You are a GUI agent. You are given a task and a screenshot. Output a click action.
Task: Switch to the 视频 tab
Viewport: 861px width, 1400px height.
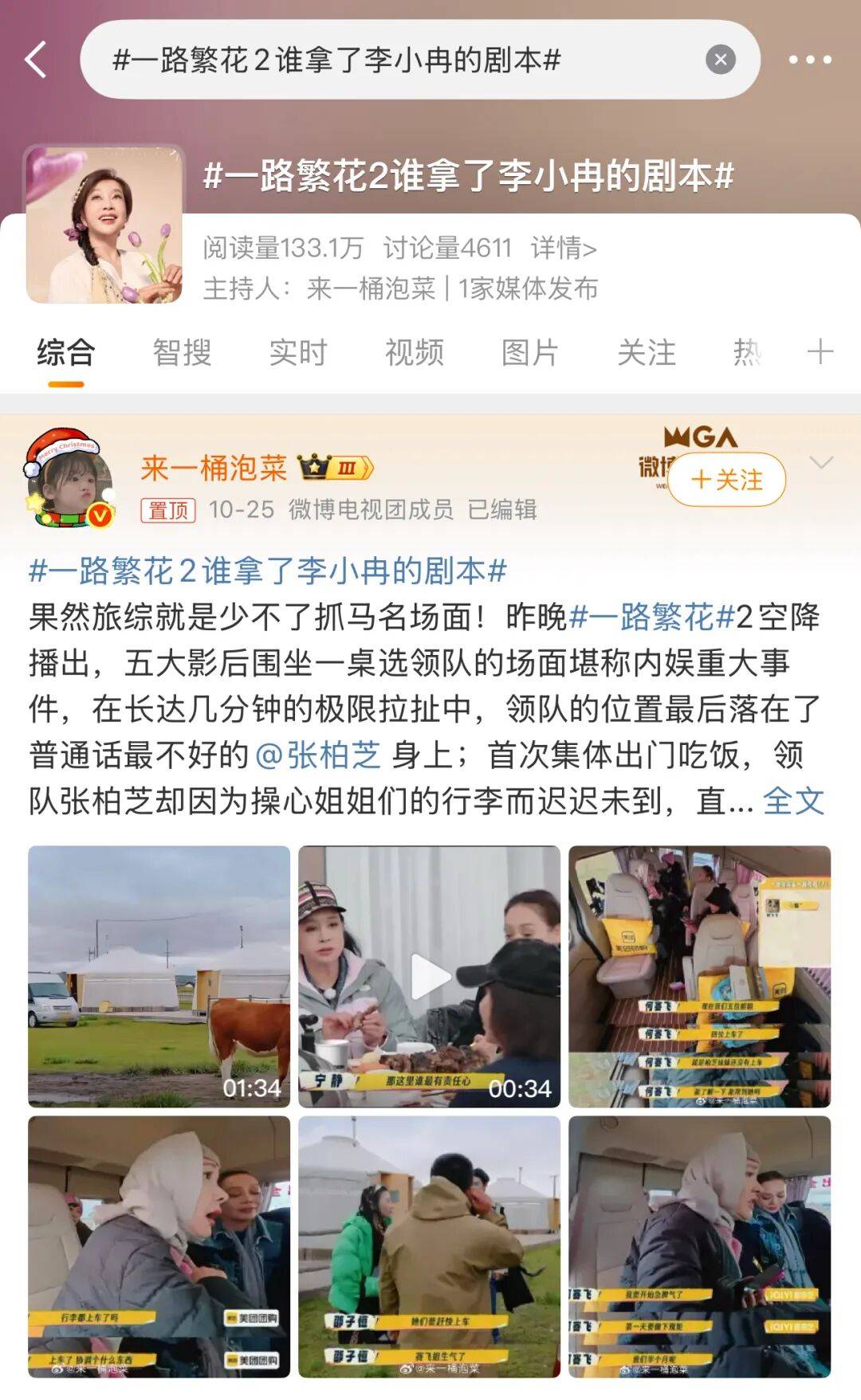point(414,352)
